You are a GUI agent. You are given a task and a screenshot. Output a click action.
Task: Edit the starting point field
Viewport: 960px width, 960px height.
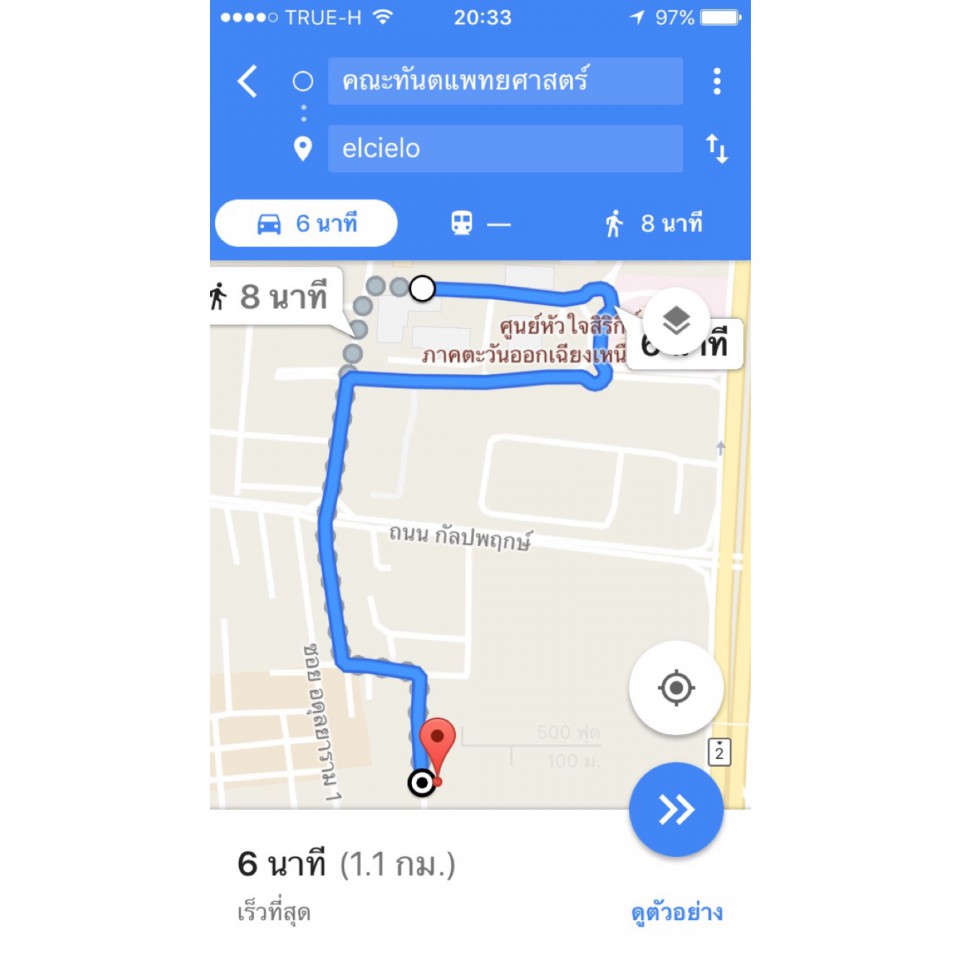[x=505, y=81]
